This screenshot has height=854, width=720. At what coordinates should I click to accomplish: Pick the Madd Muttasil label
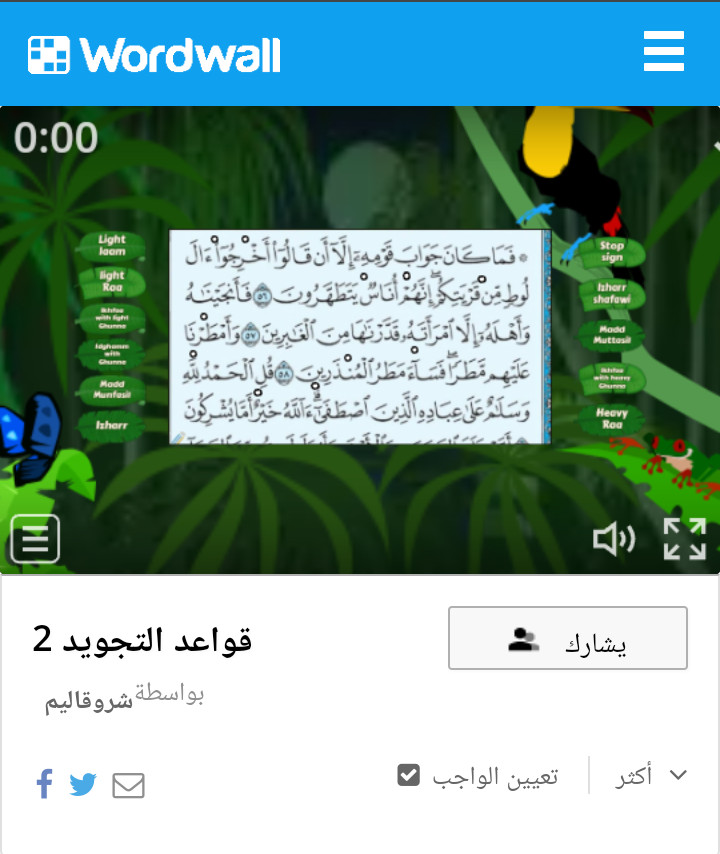[x=611, y=335]
